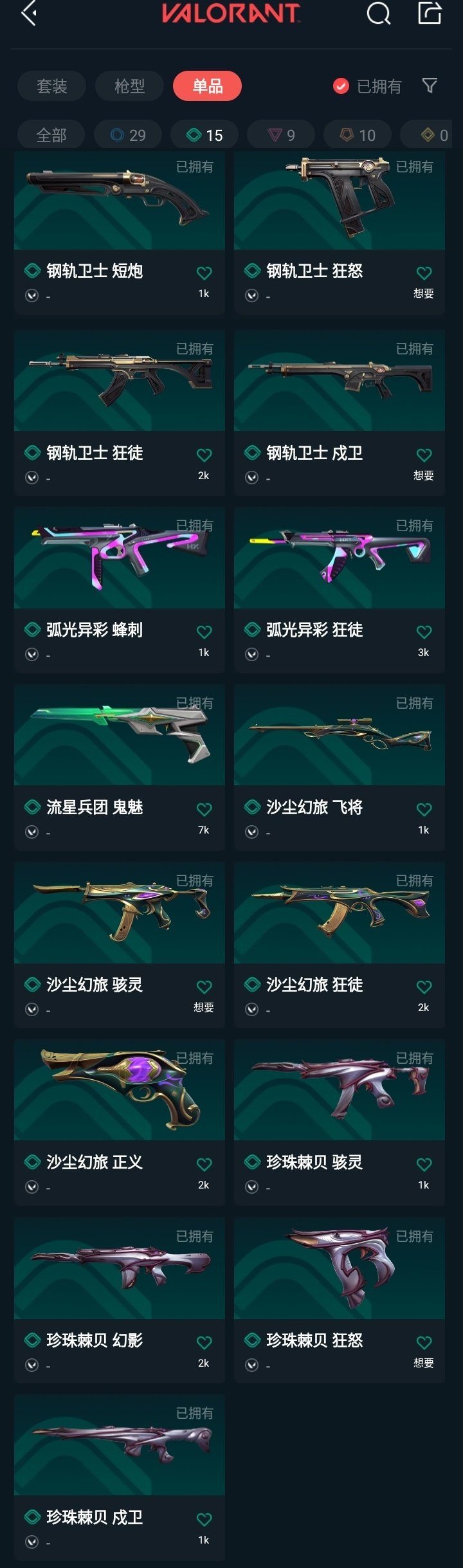Open the filter funnel icon
463x1568 pixels.
click(430, 86)
